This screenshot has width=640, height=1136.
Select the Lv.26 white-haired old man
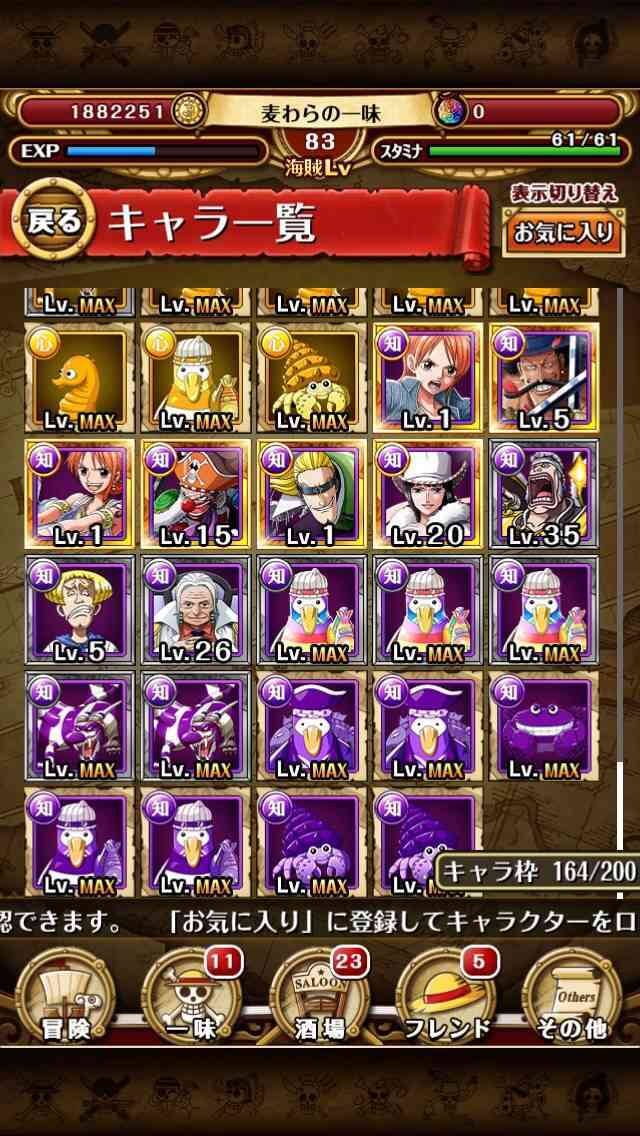(196, 610)
